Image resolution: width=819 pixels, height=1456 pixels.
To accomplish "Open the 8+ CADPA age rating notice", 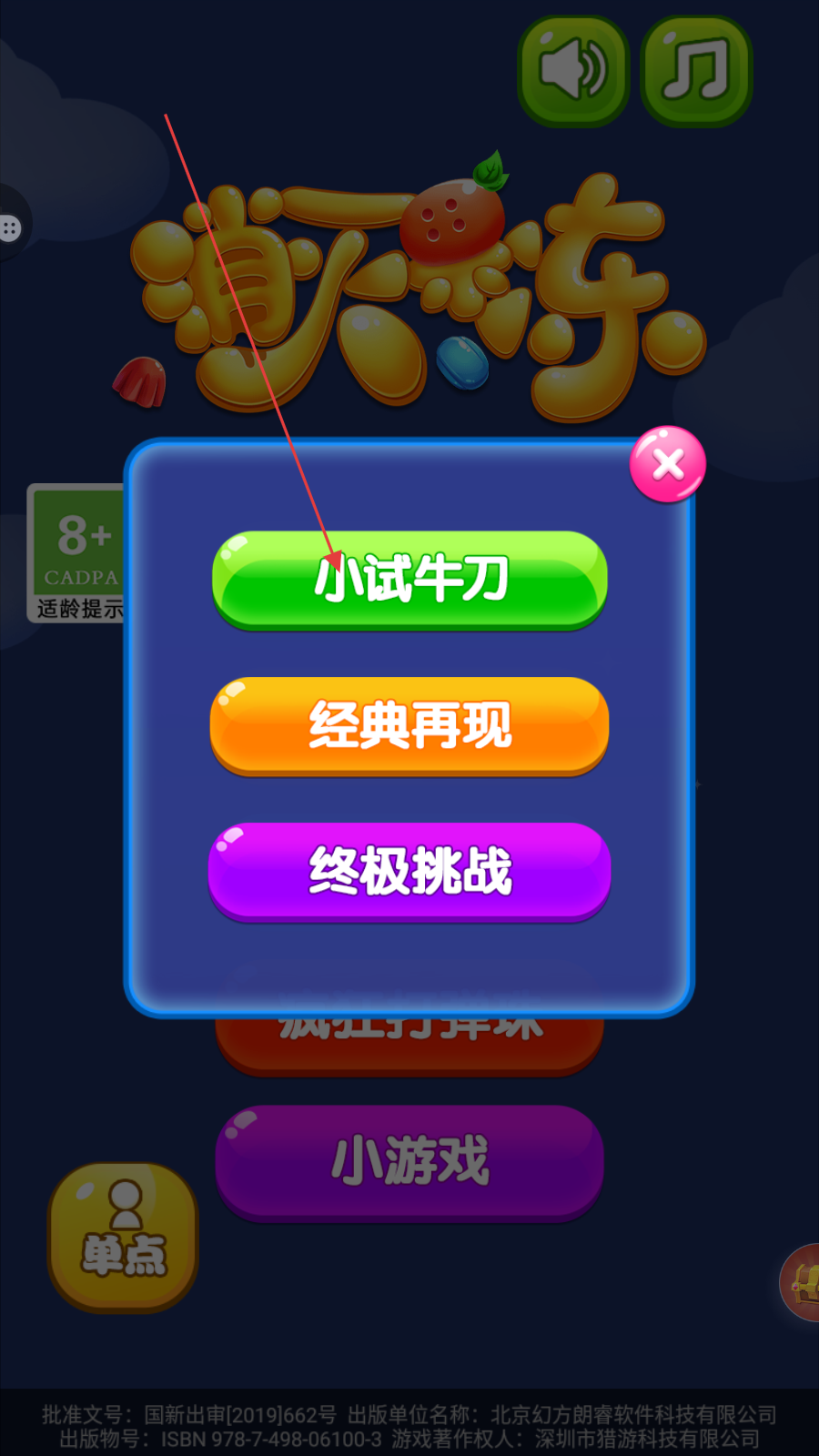I will (76, 553).
